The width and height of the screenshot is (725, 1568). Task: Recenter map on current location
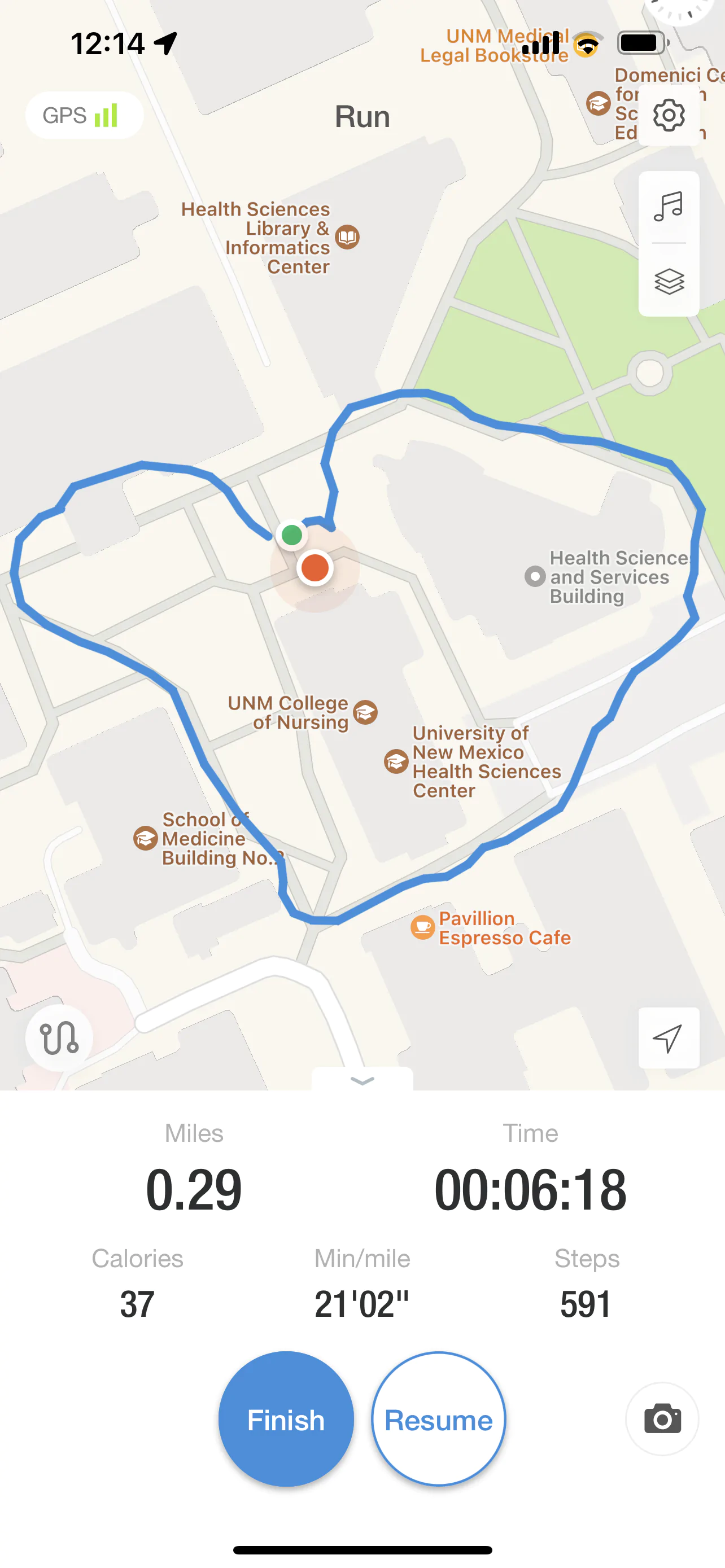668,1038
